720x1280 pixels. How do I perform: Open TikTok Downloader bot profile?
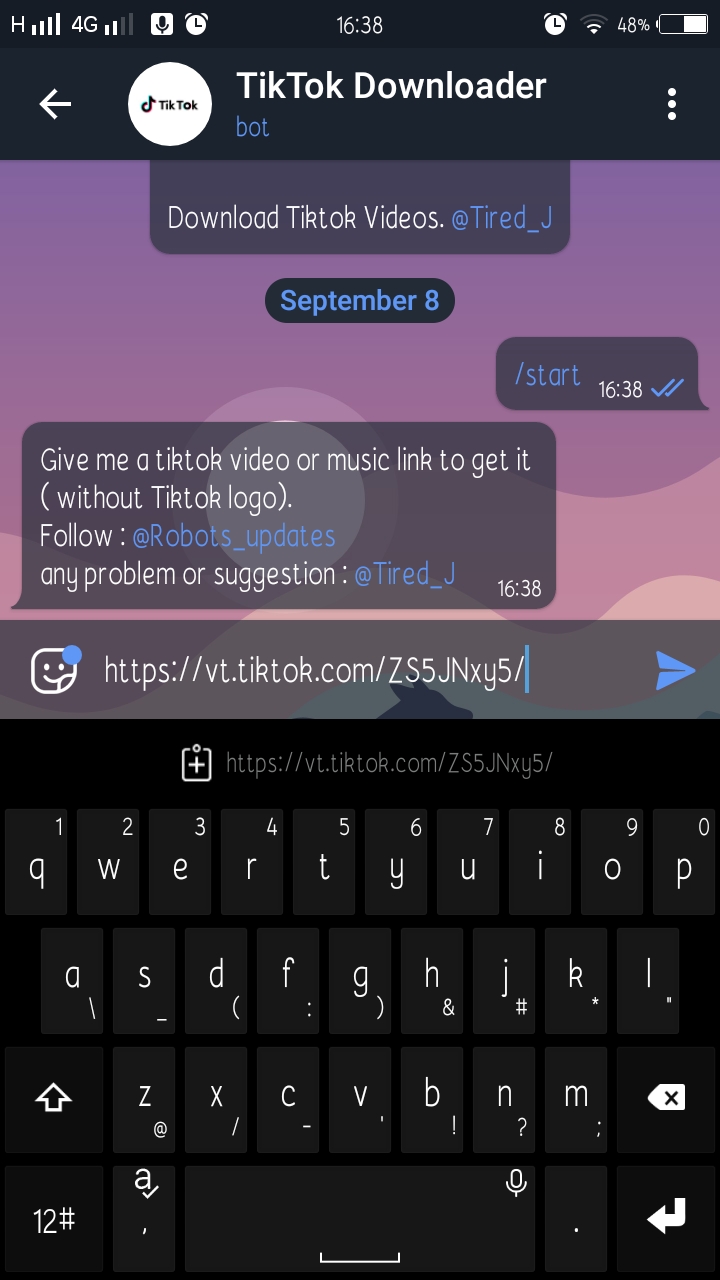390,104
